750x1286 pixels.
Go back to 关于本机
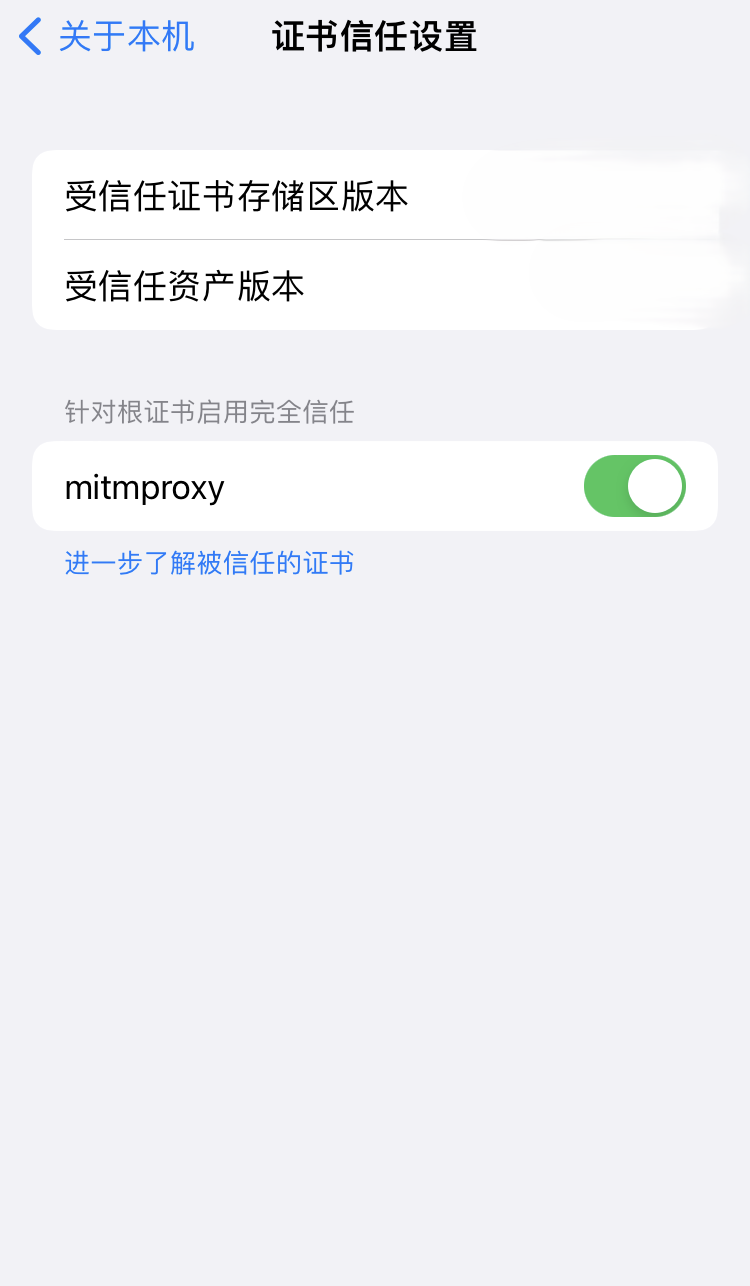[x=107, y=37]
